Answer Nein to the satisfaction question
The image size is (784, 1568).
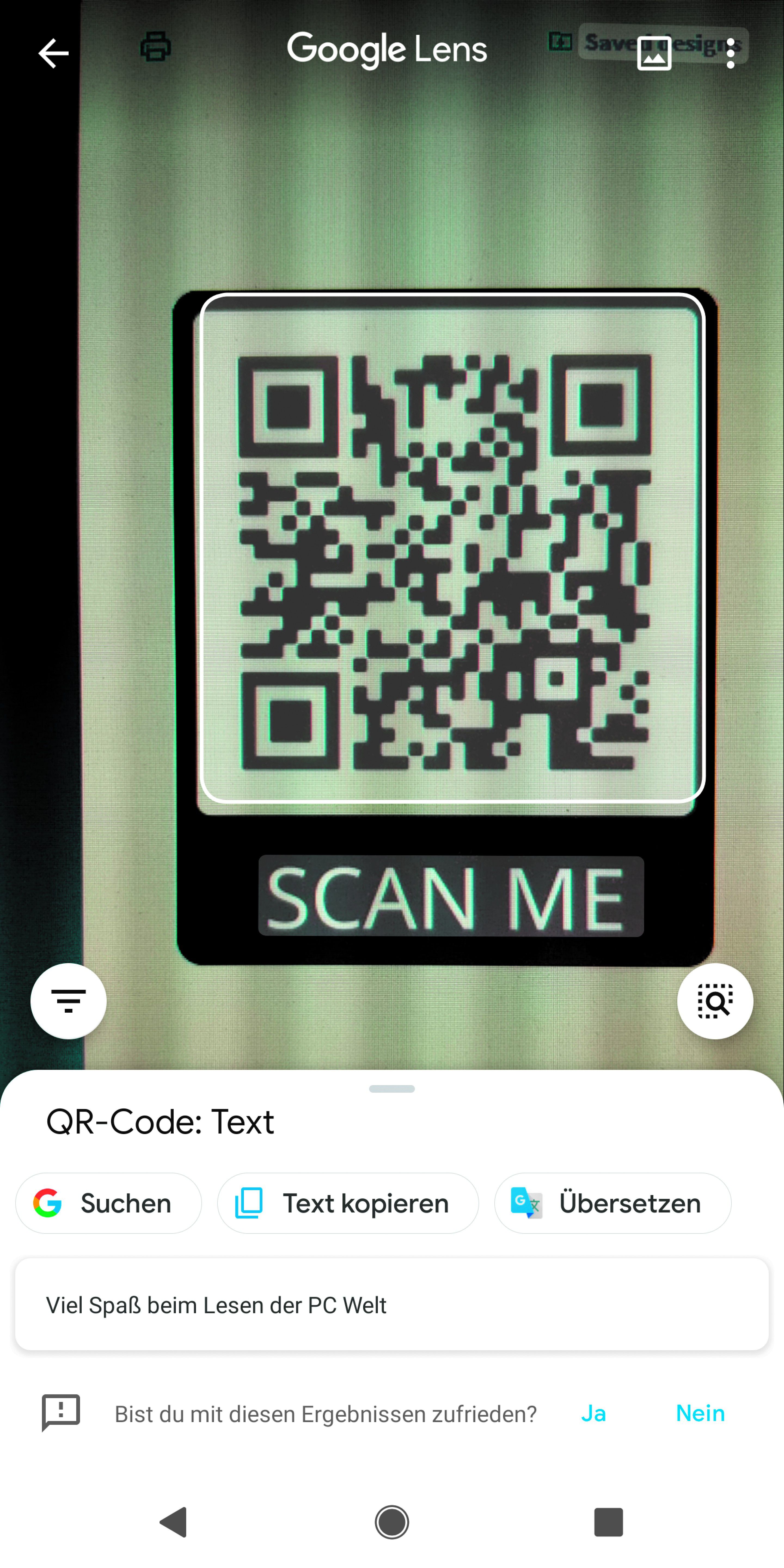[x=700, y=1413]
